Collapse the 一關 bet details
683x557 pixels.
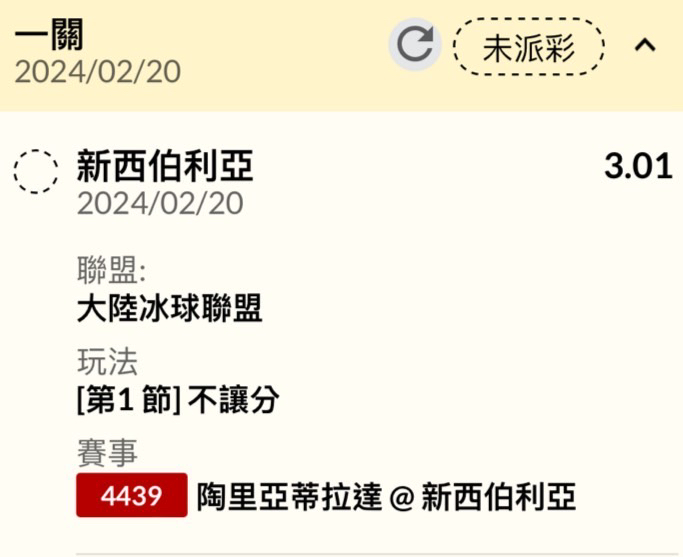pyautogui.click(x=646, y=45)
